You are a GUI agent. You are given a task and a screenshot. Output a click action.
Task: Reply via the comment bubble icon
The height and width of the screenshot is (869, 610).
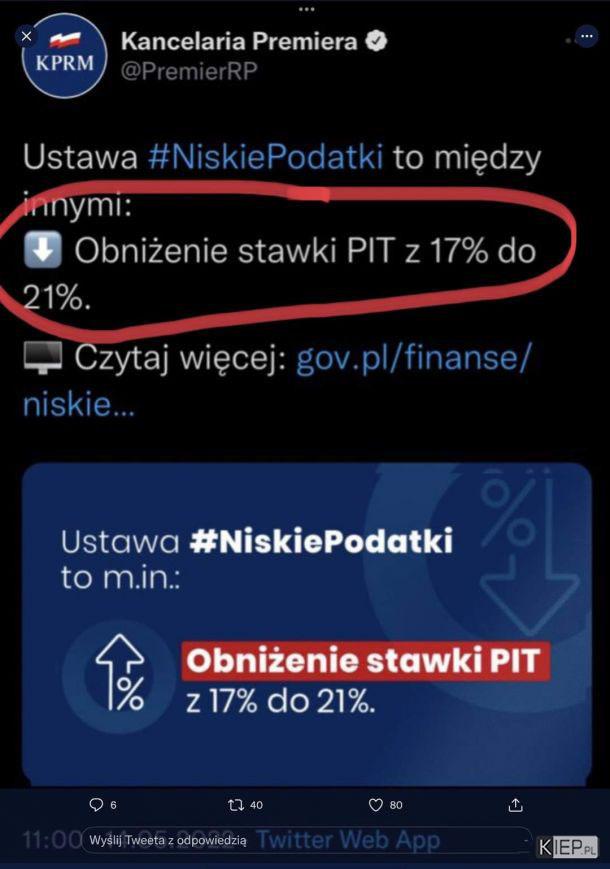[97, 804]
